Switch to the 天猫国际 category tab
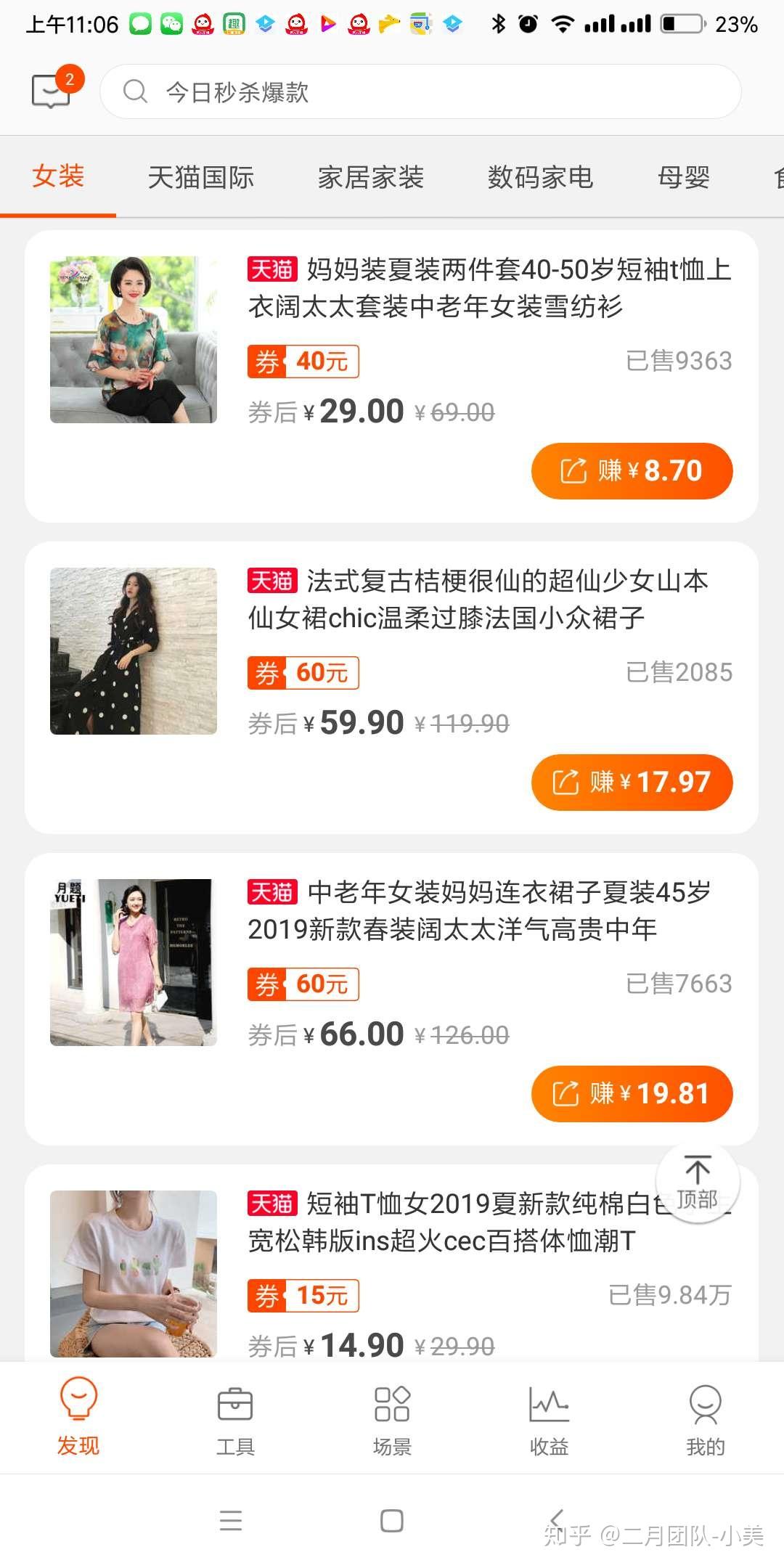Viewport: 784px width, 1568px height. pyautogui.click(x=201, y=177)
